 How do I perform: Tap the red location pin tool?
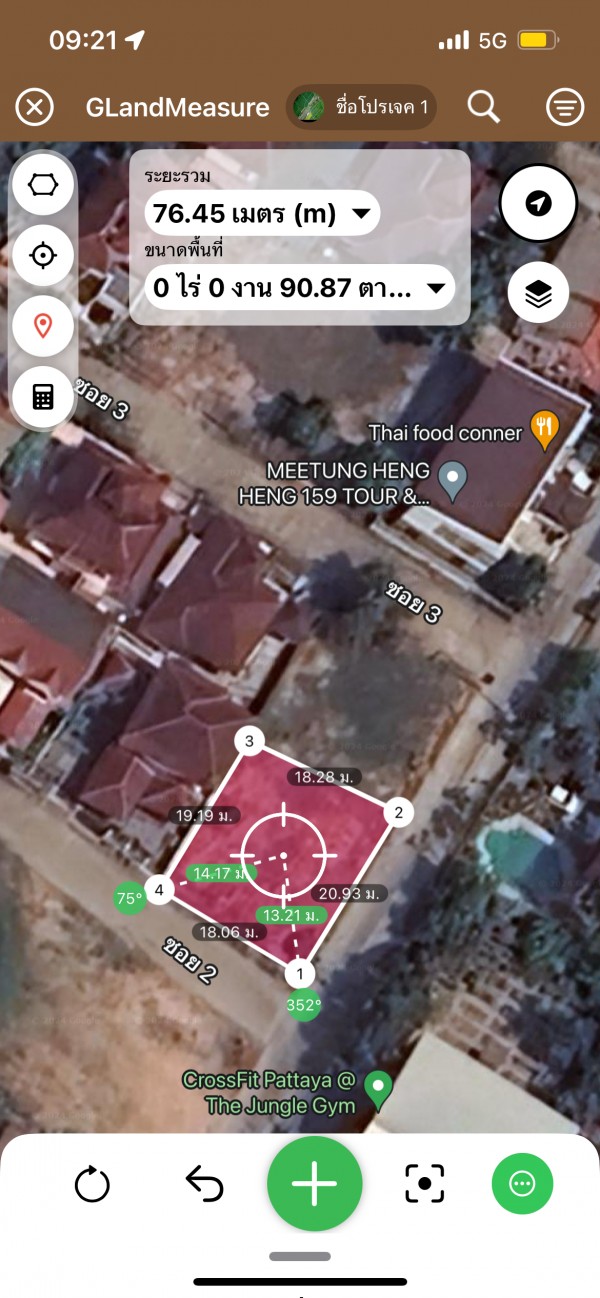point(43,326)
